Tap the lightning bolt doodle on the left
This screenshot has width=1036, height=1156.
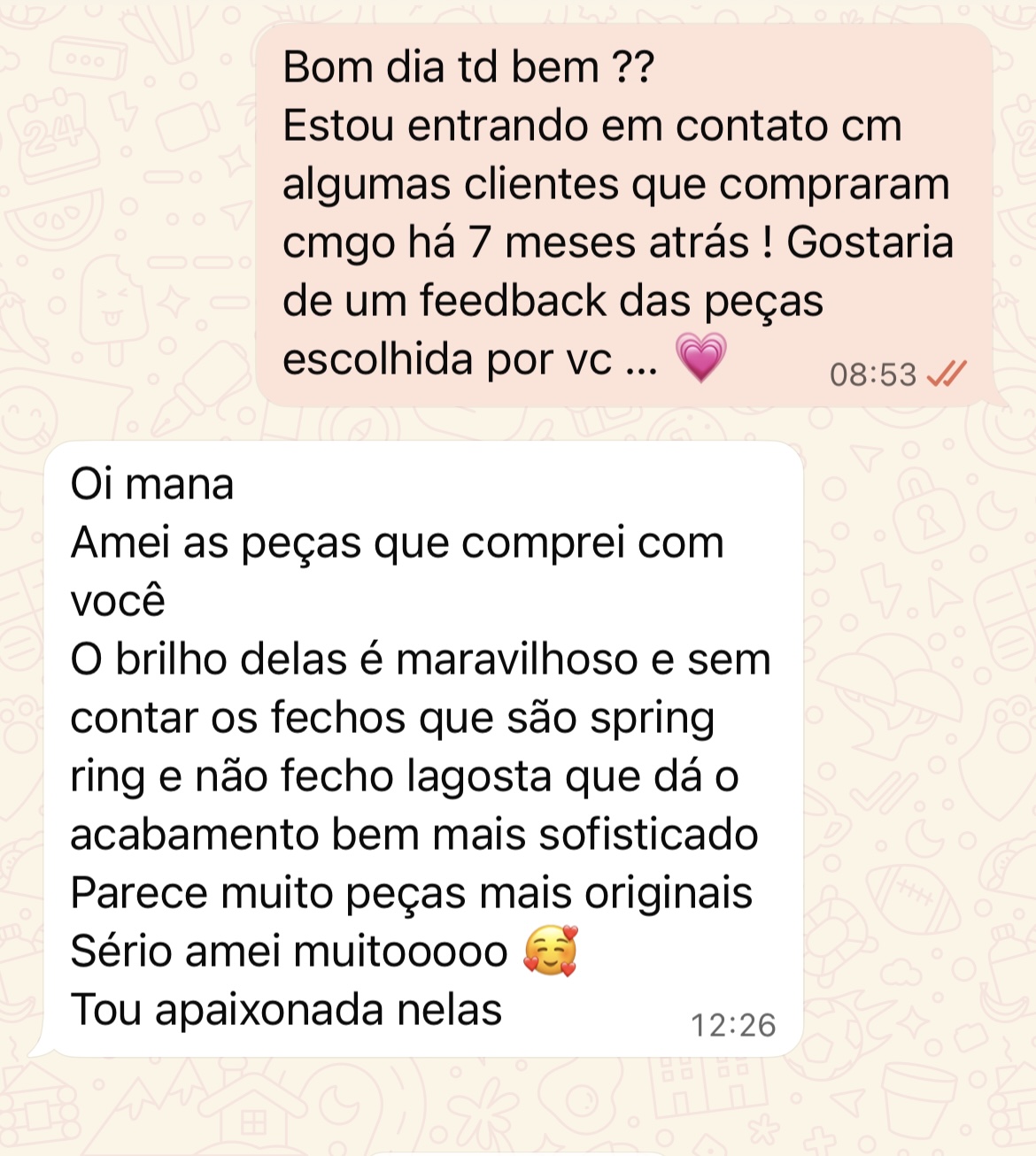point(122,112)
